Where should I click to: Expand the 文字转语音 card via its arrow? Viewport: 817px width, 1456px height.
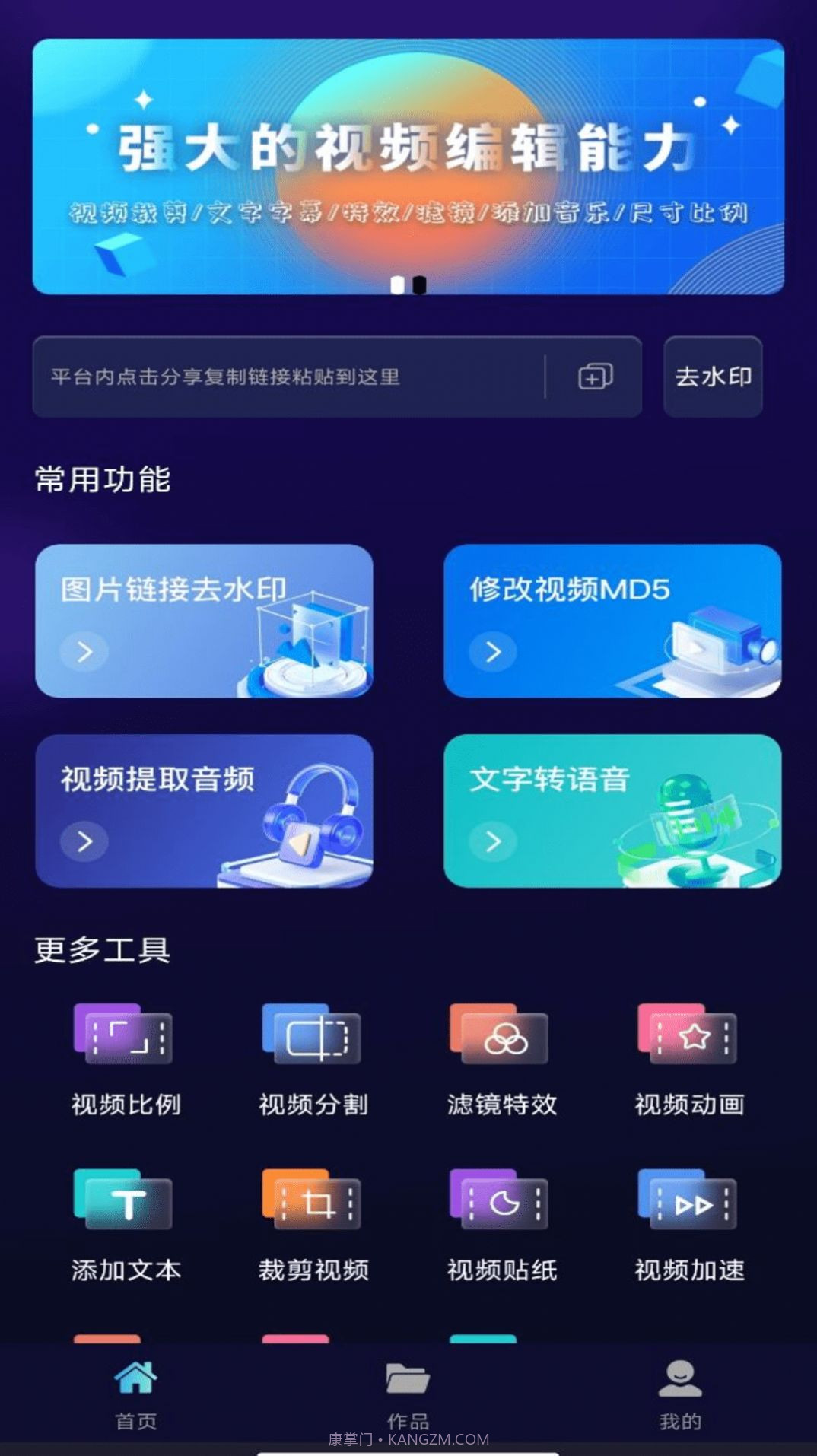491,842
